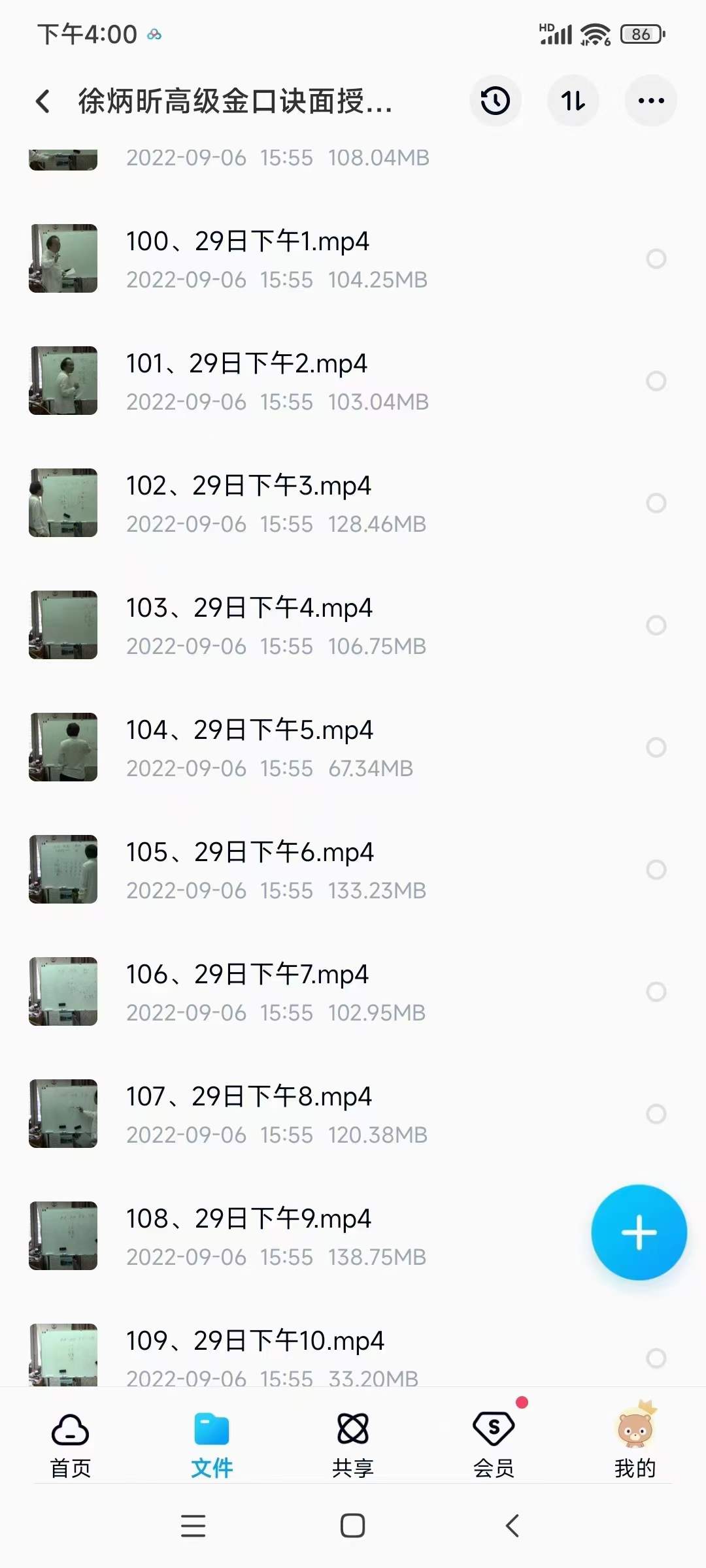Viewport: 706px width, 1568px height.
Task: Switch to the 共享 tab
Action: pos(353,1445)
